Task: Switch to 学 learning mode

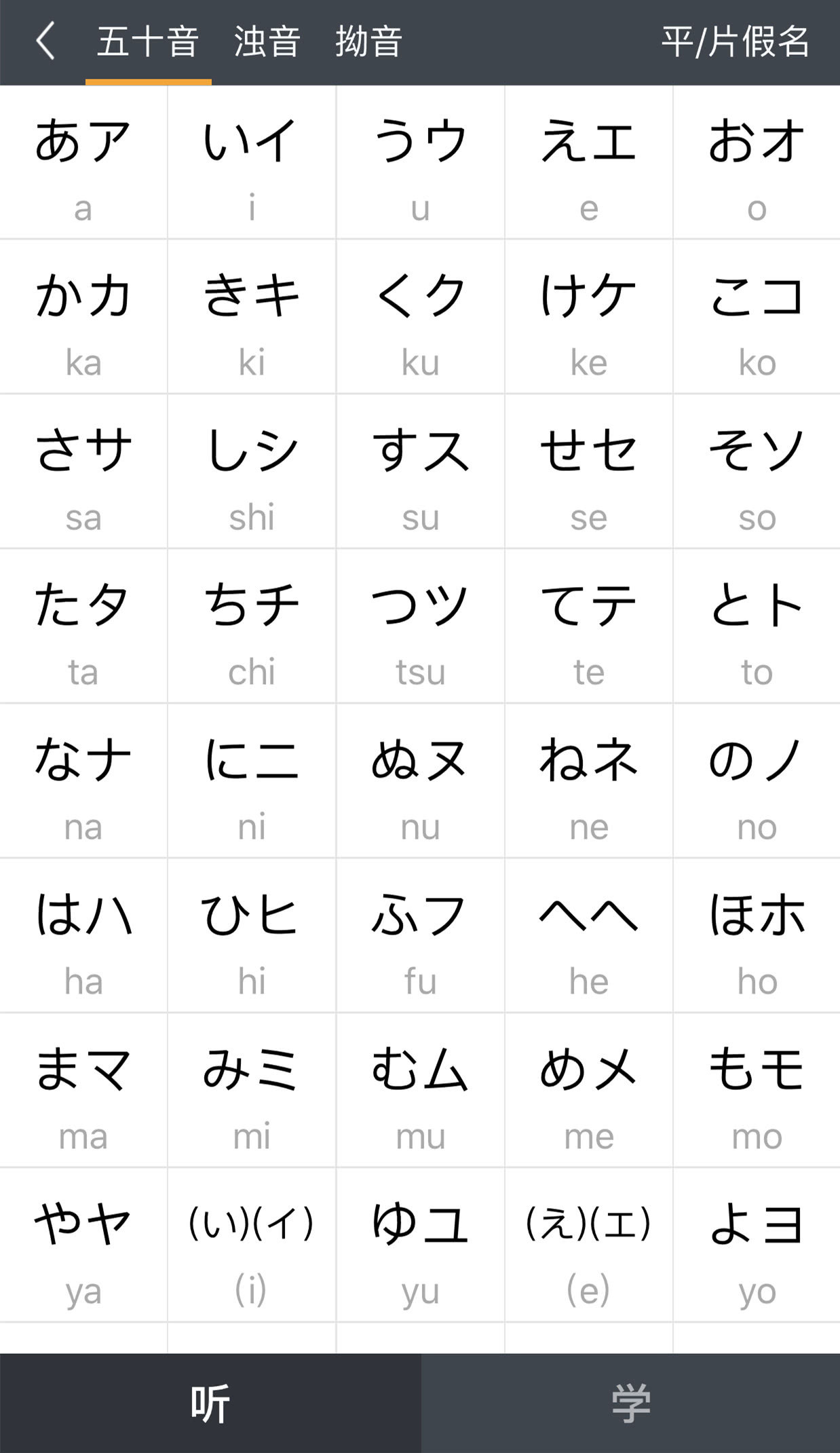Action: coord(630,1403)
